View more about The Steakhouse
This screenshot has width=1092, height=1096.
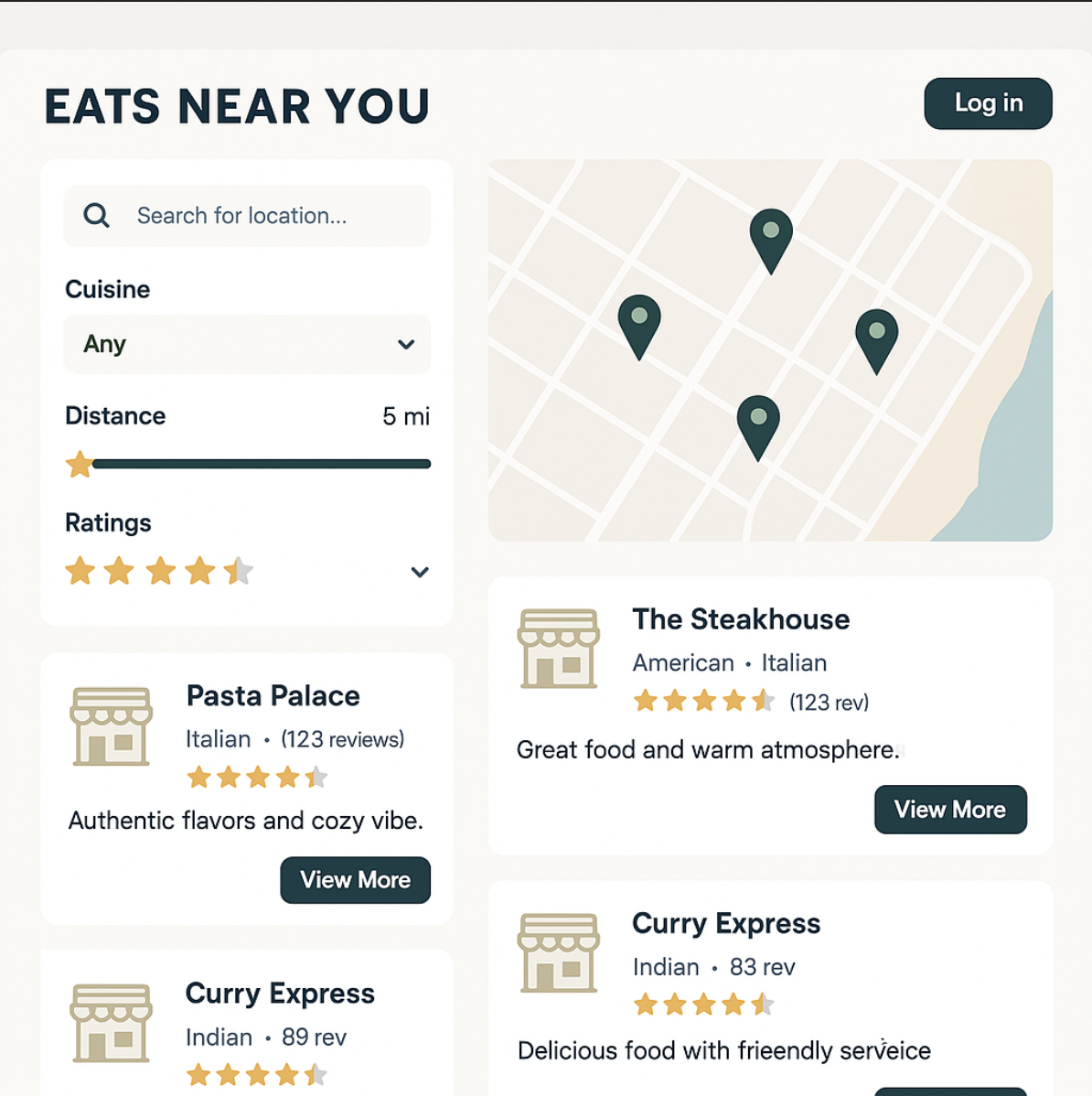click(x=950, y=810)
